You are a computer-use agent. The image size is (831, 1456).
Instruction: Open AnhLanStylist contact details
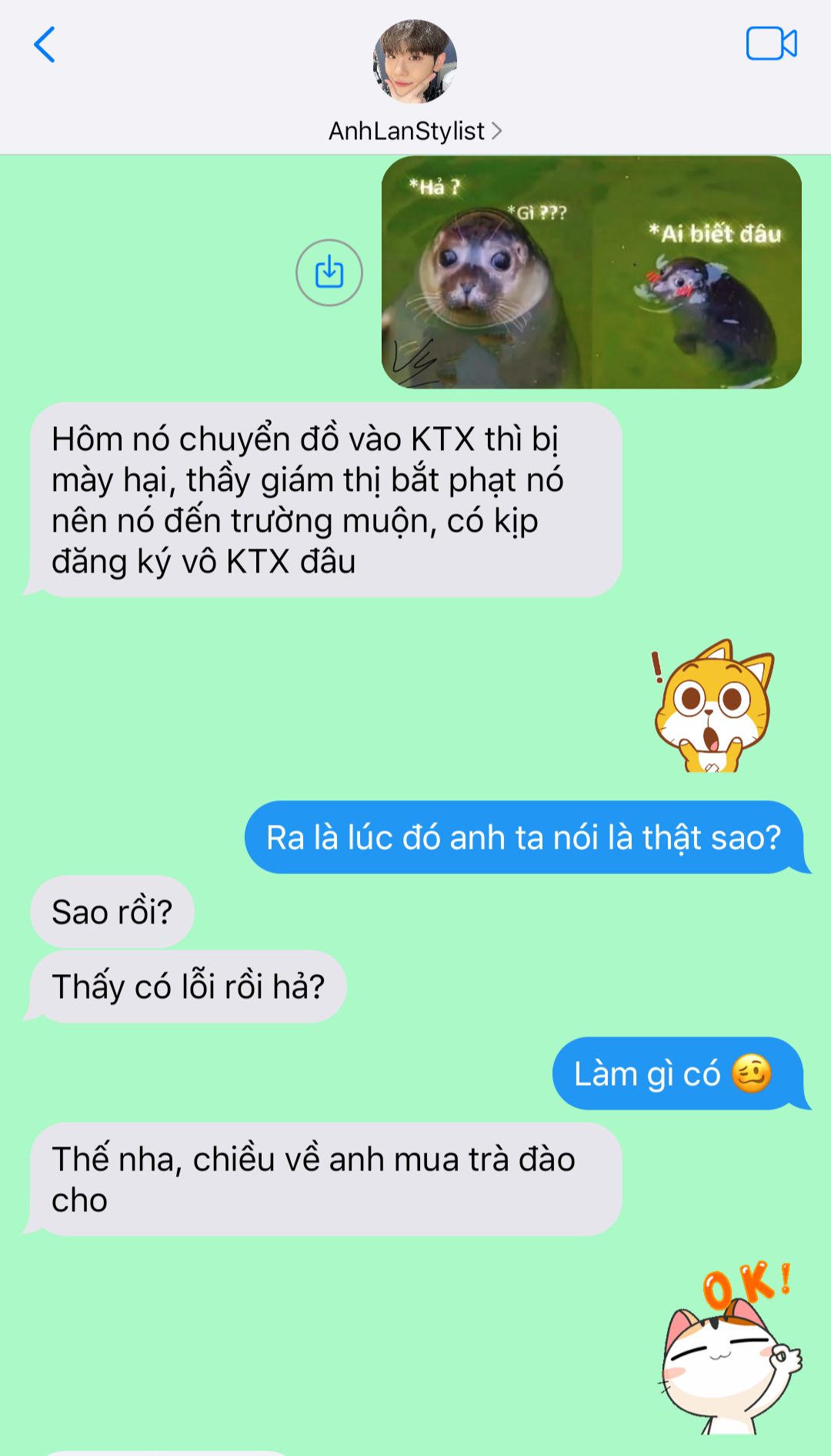pyautogui.click(x=415, y=131)
